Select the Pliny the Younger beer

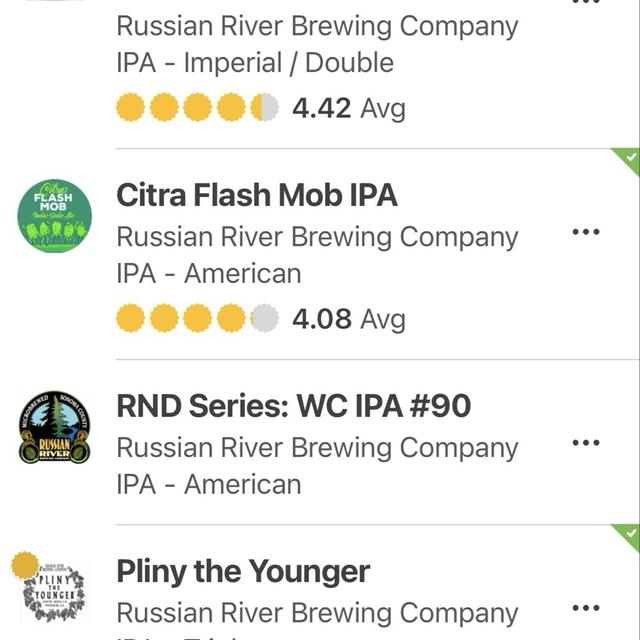[243, 572]
